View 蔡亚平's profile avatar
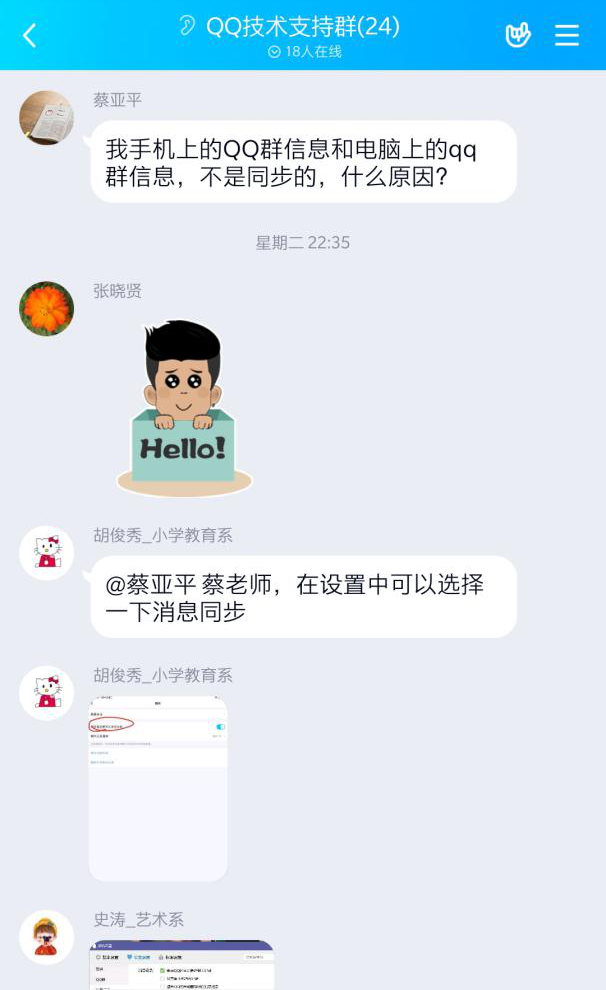606x990 pixels. click(x=46, y=118)
